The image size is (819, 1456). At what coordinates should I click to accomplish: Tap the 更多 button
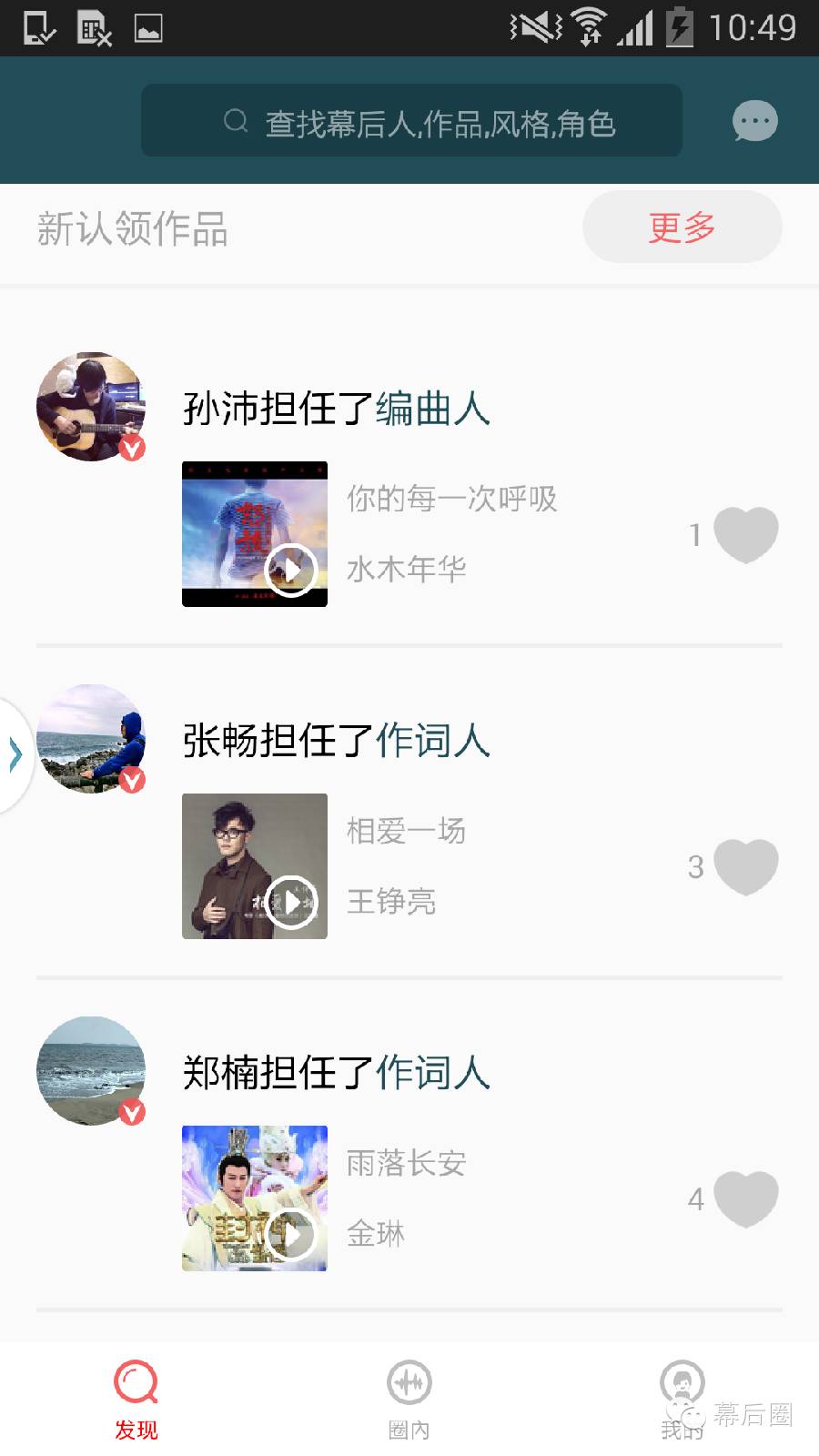(682, 227)
